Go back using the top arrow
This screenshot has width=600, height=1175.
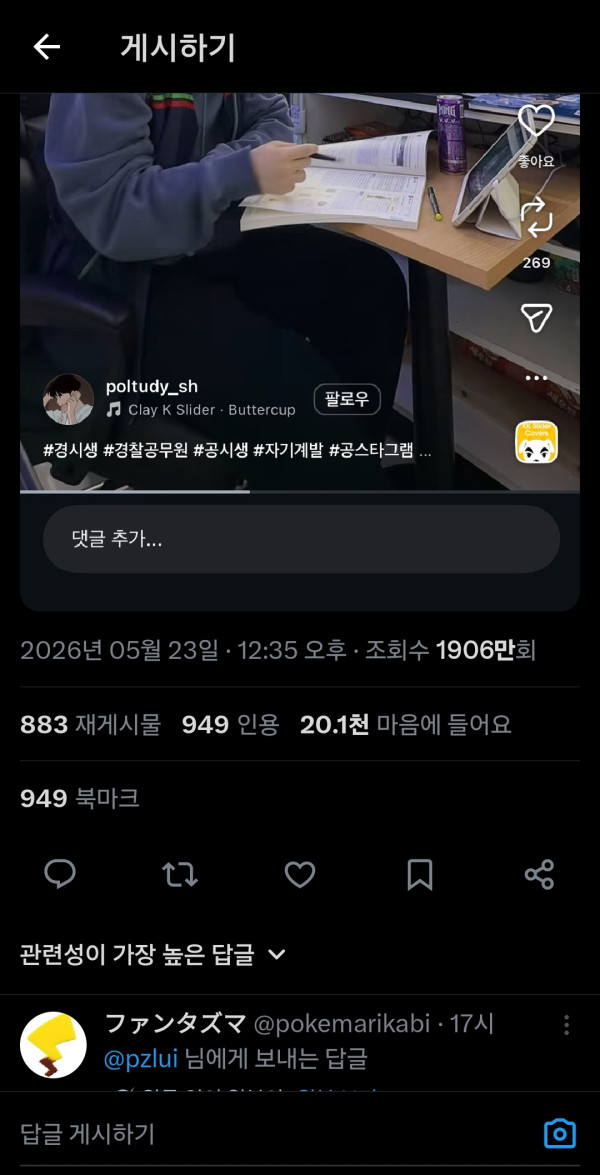(46, 47)
